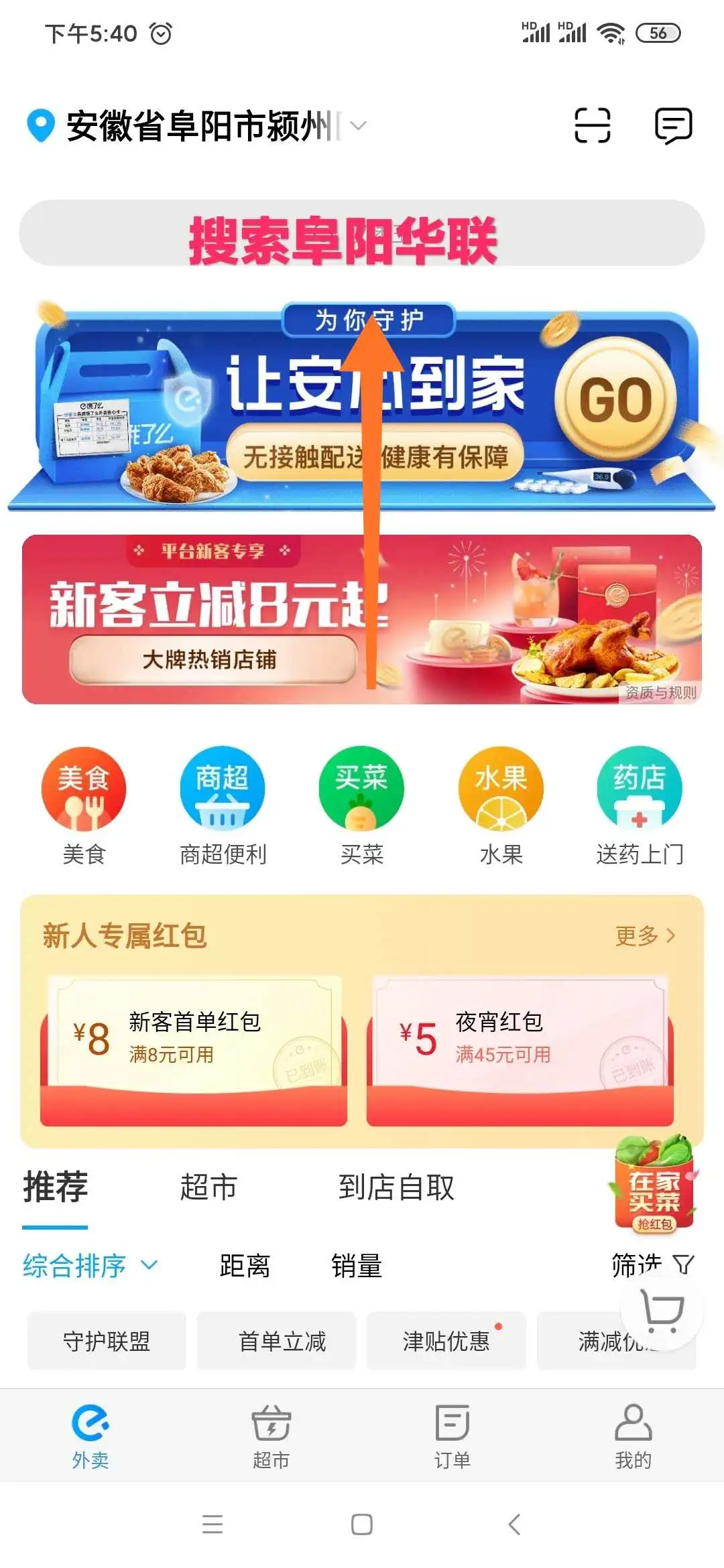Open the floating shopping cart

[662, 1310]
